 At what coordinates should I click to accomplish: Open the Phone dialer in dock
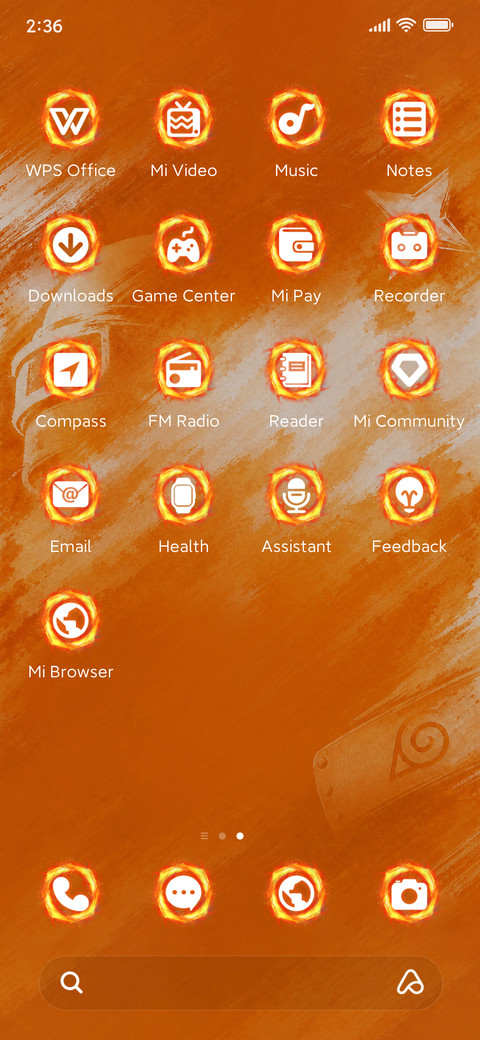click(71, 893)
